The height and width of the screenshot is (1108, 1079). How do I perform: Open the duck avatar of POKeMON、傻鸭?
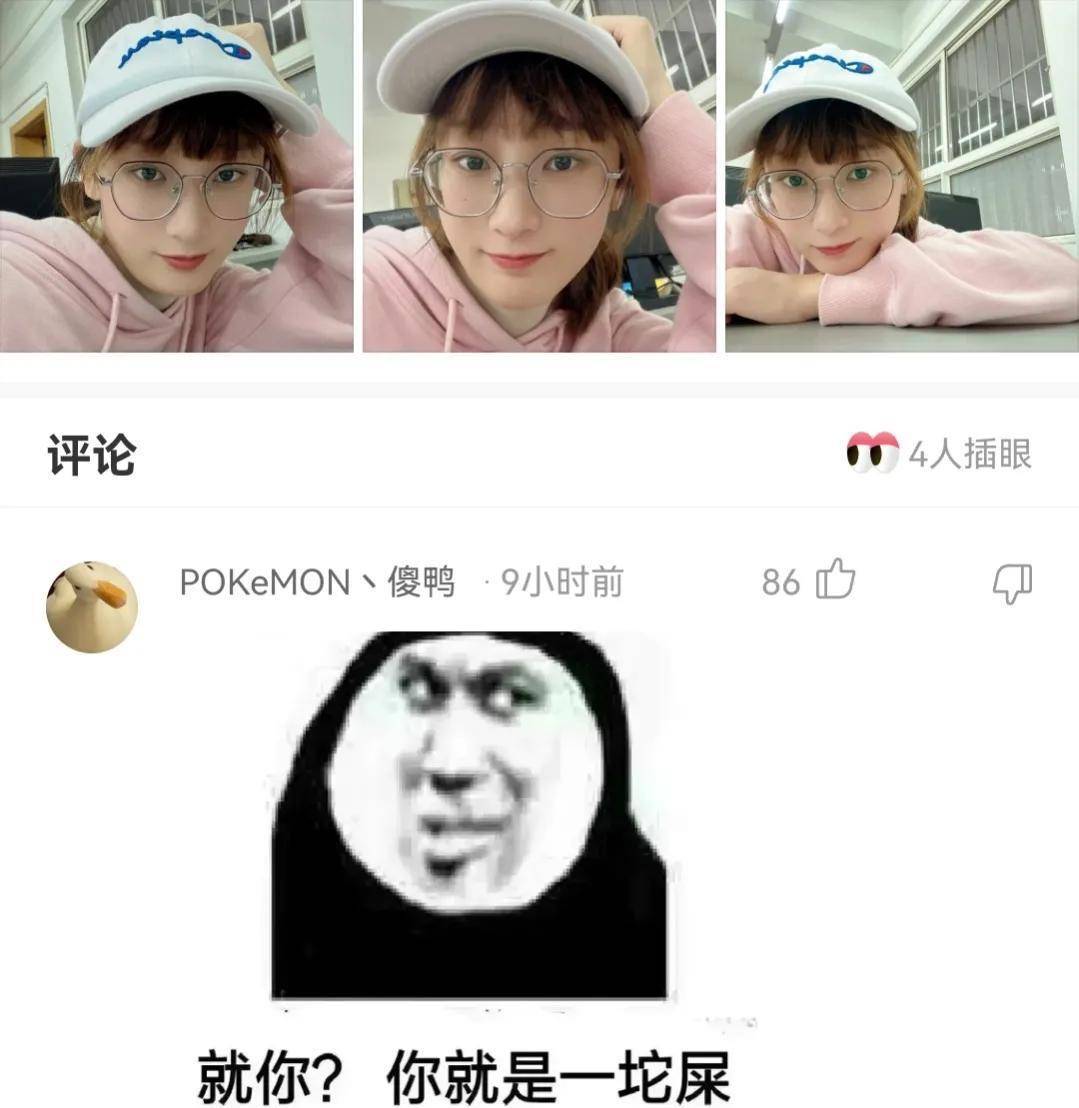pos(91,606)
